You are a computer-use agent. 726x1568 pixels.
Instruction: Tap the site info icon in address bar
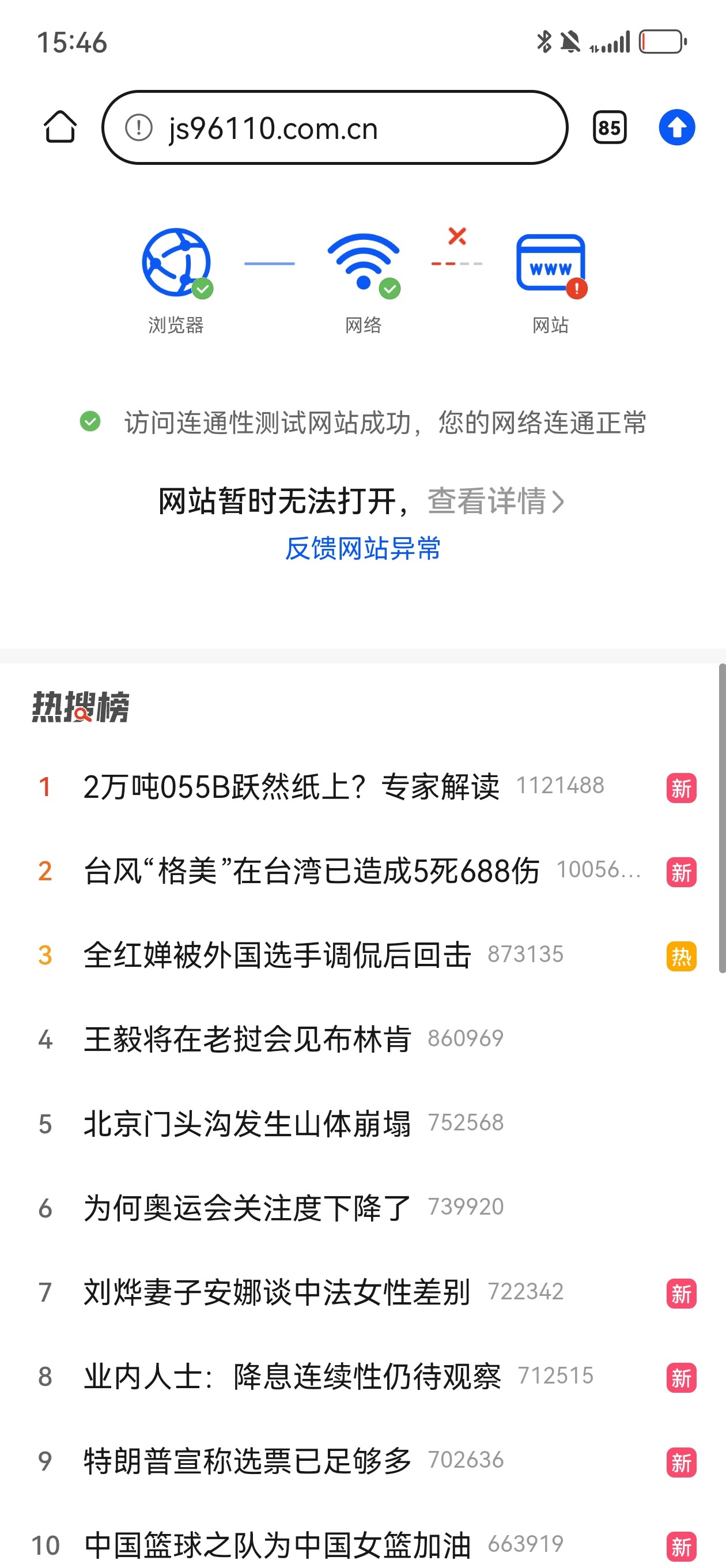point(139,128)
